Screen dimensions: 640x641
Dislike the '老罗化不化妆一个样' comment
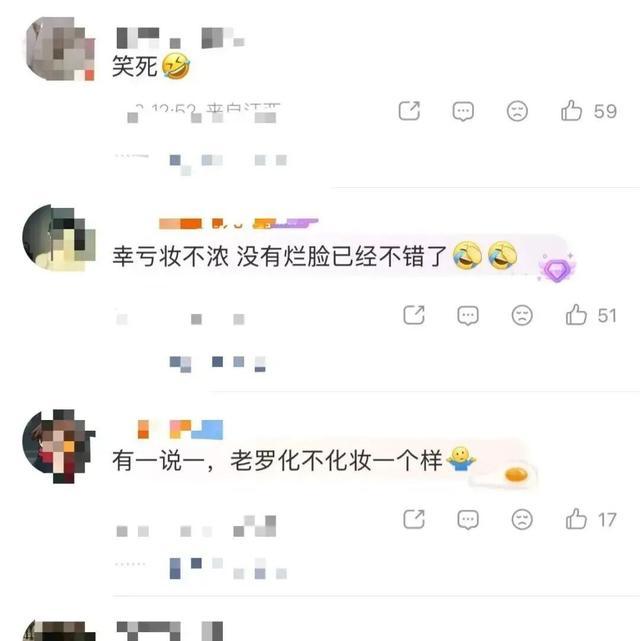522,519
